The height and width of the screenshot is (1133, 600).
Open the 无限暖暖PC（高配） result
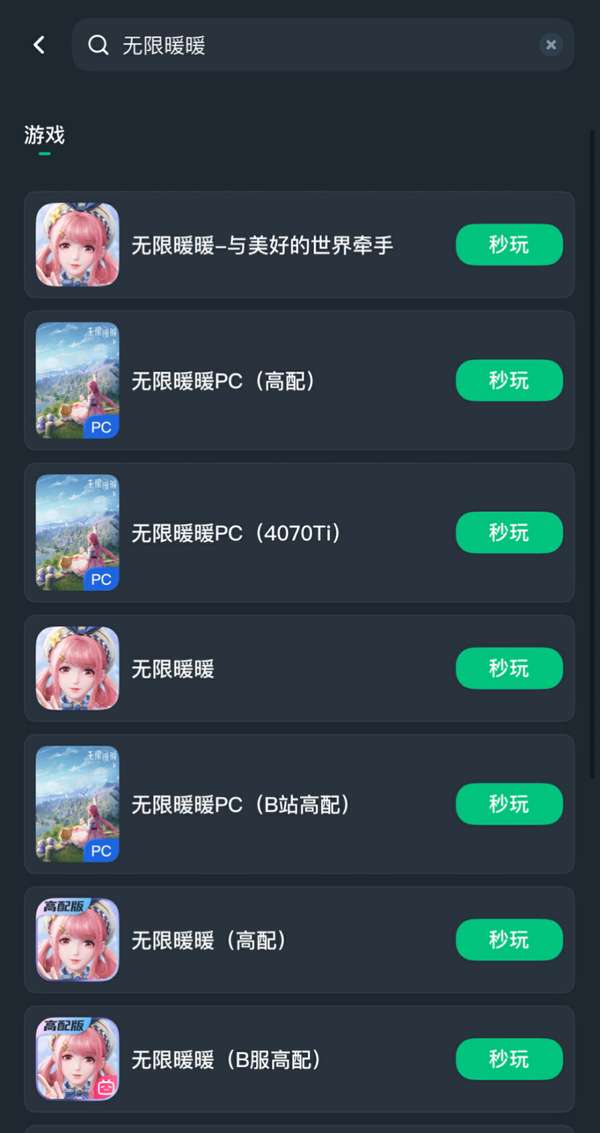224,381
